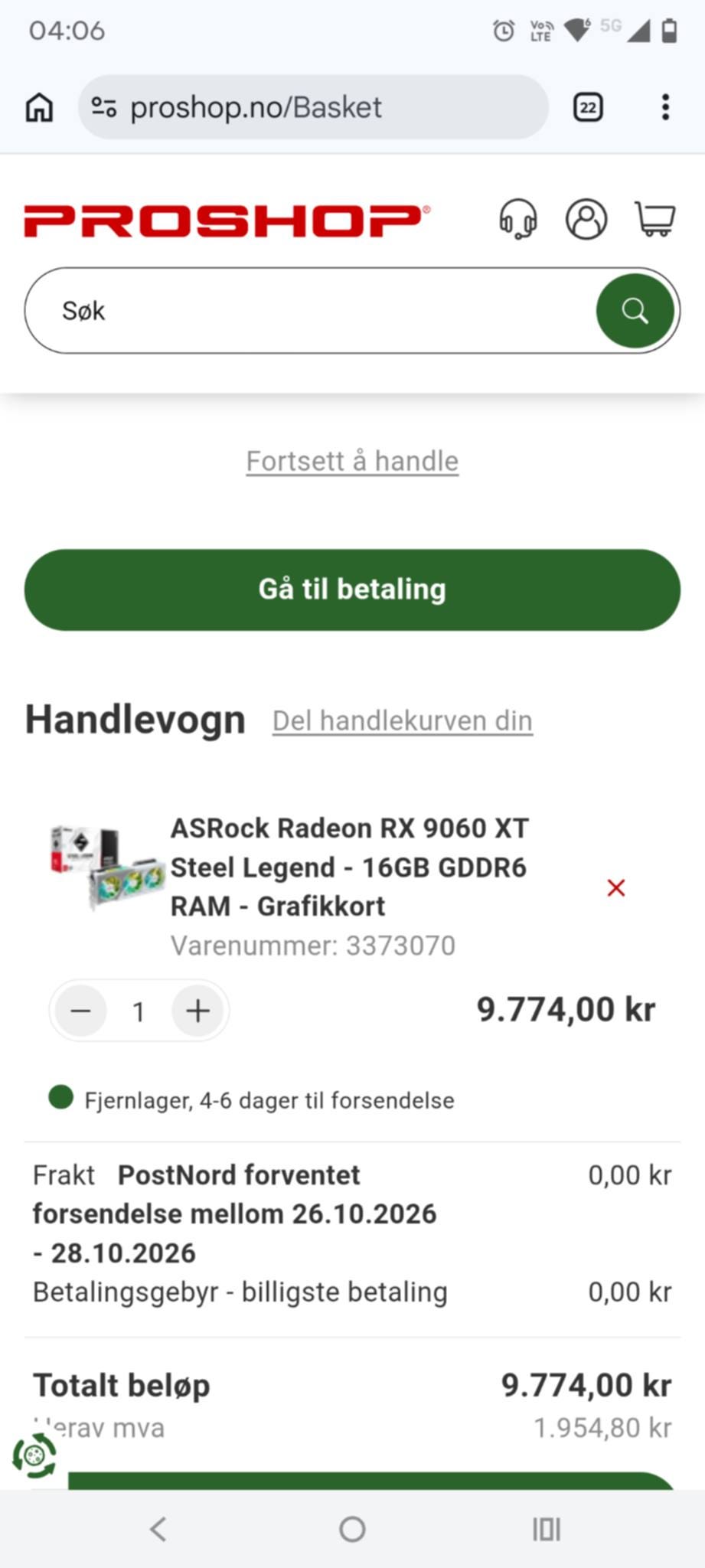Screen dimensions: 705x1568
Task: Open recent apps from navigation bar
Action: (x=547, y=1529)
